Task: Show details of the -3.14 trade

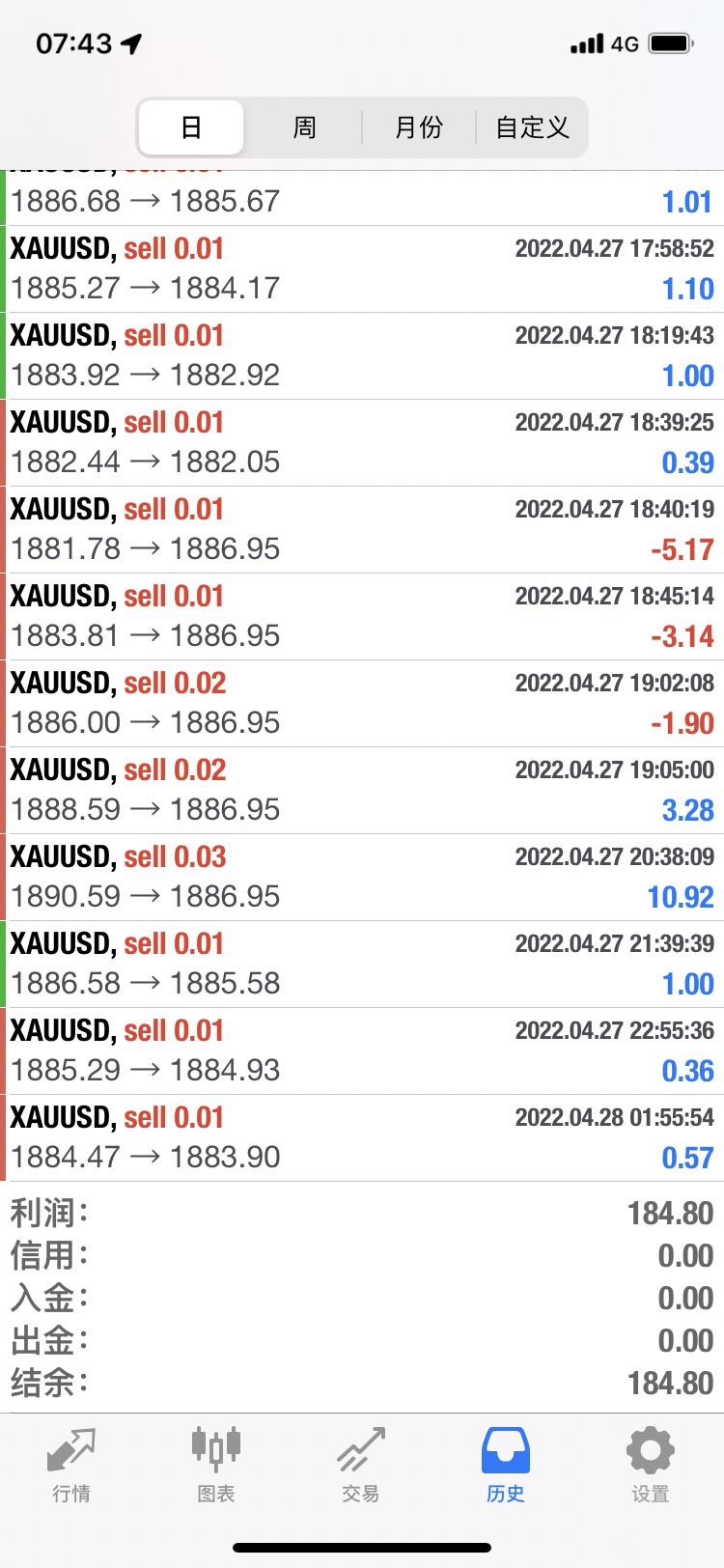Action: [362, 616]
